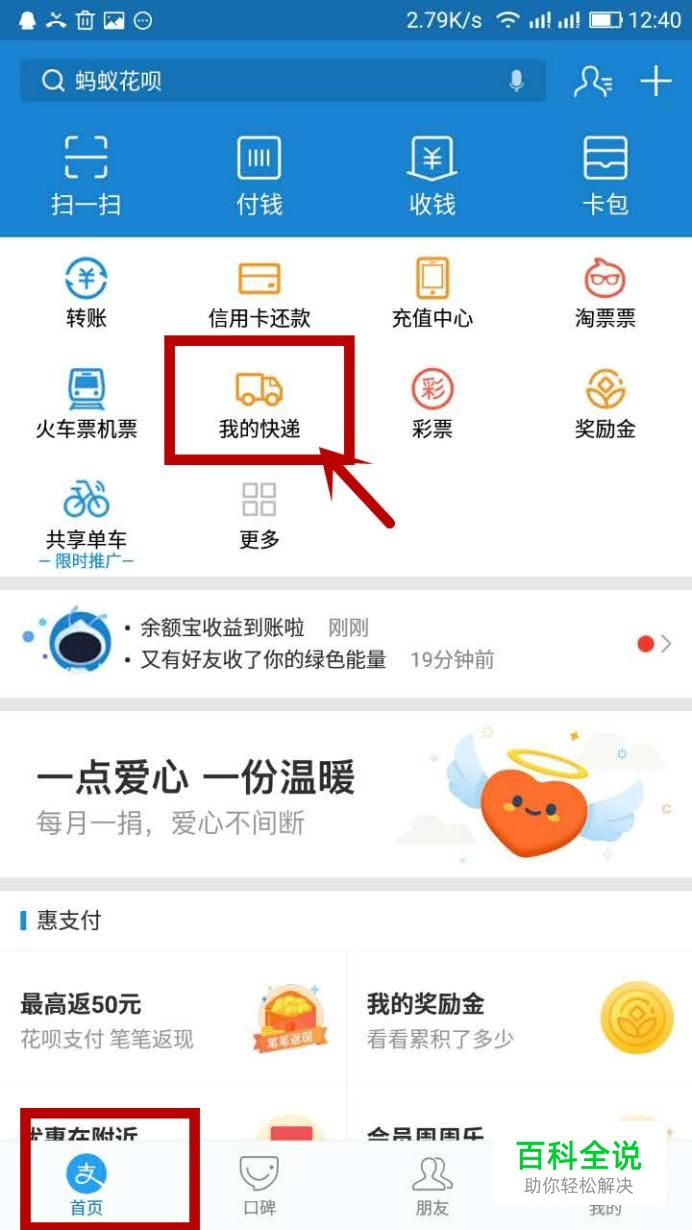Image resolution: width=692 pixels, height=1230 pixels.
Task: Open 信用卡还款
Action: [x=259, y=293]
